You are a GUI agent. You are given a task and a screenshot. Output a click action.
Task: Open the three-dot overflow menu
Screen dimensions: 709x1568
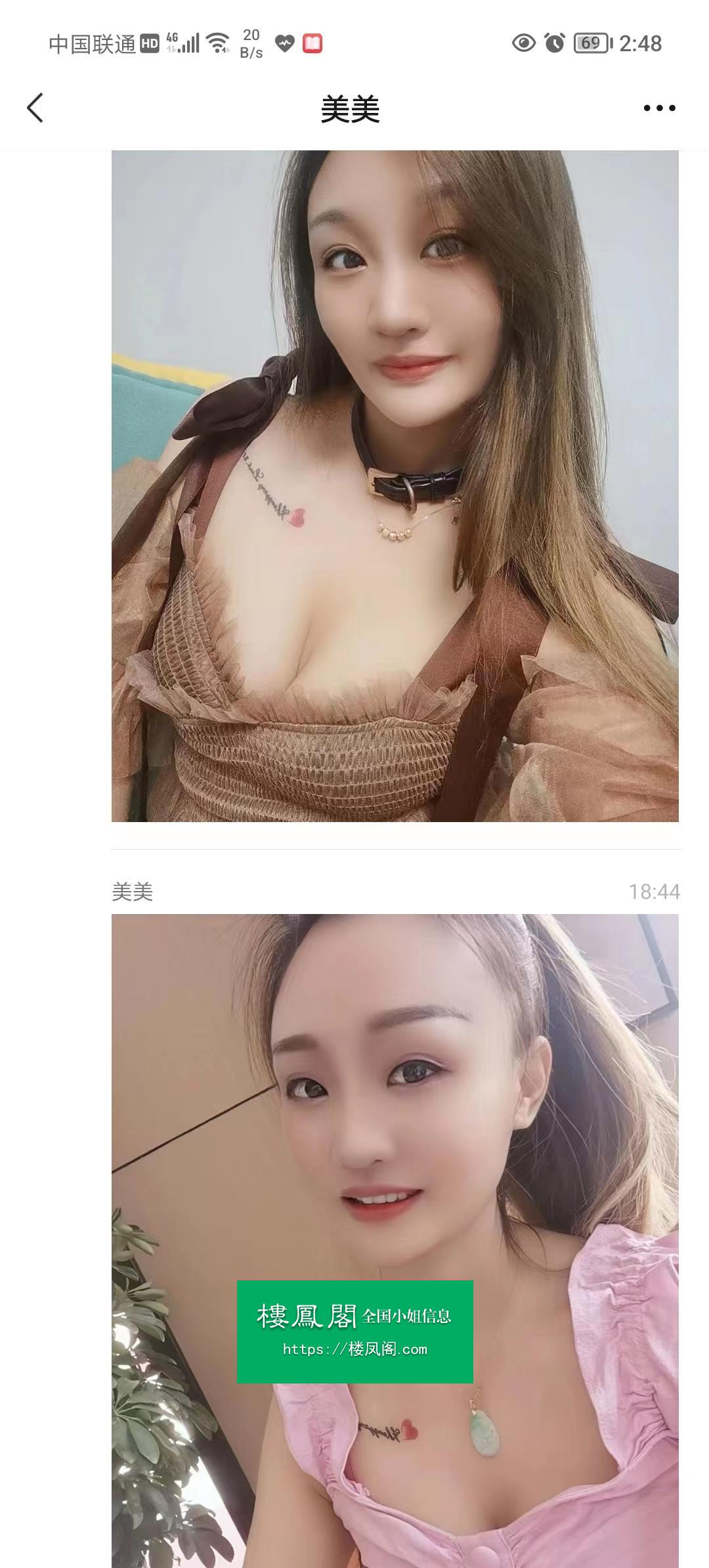(659, 108)
